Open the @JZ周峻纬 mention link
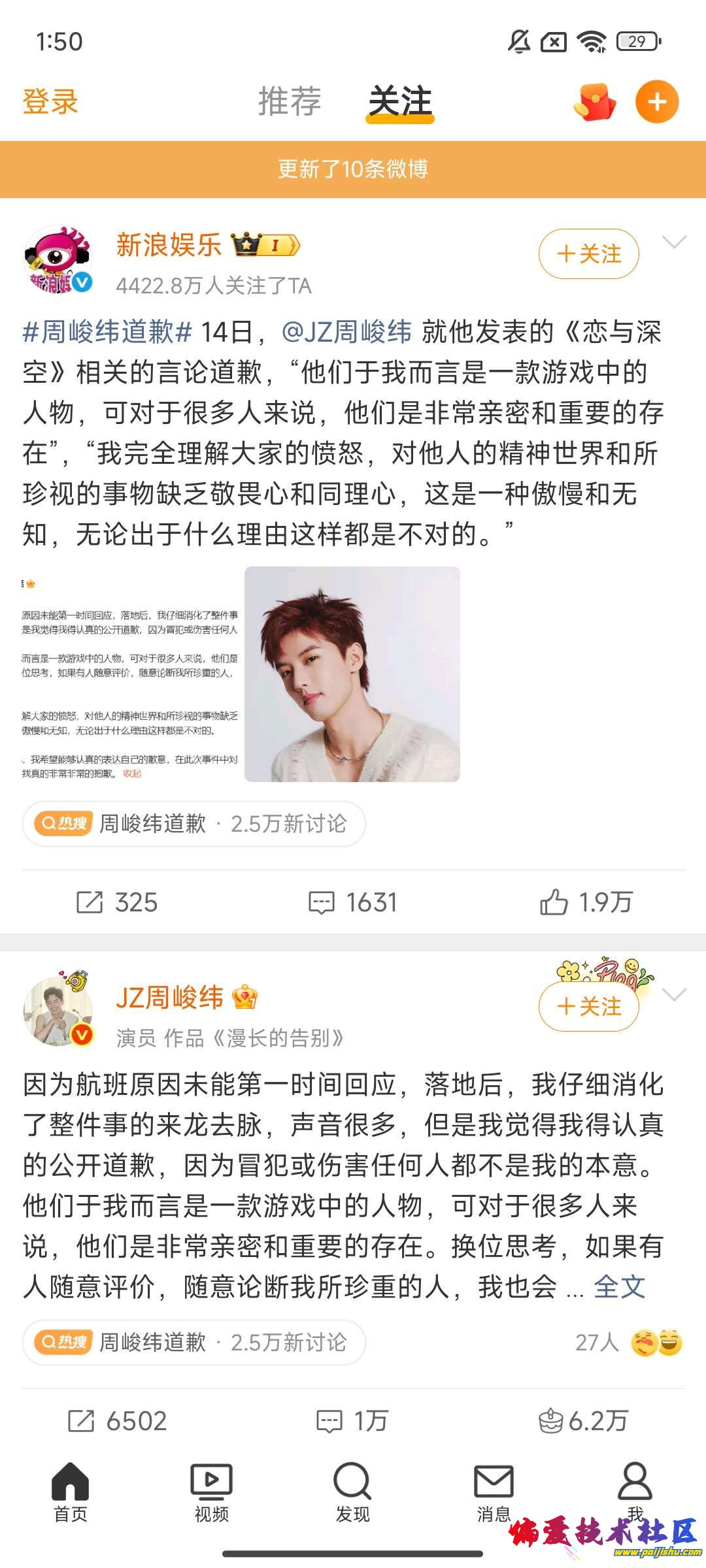This screenshot has height=1568, width=706. (346, 332)
